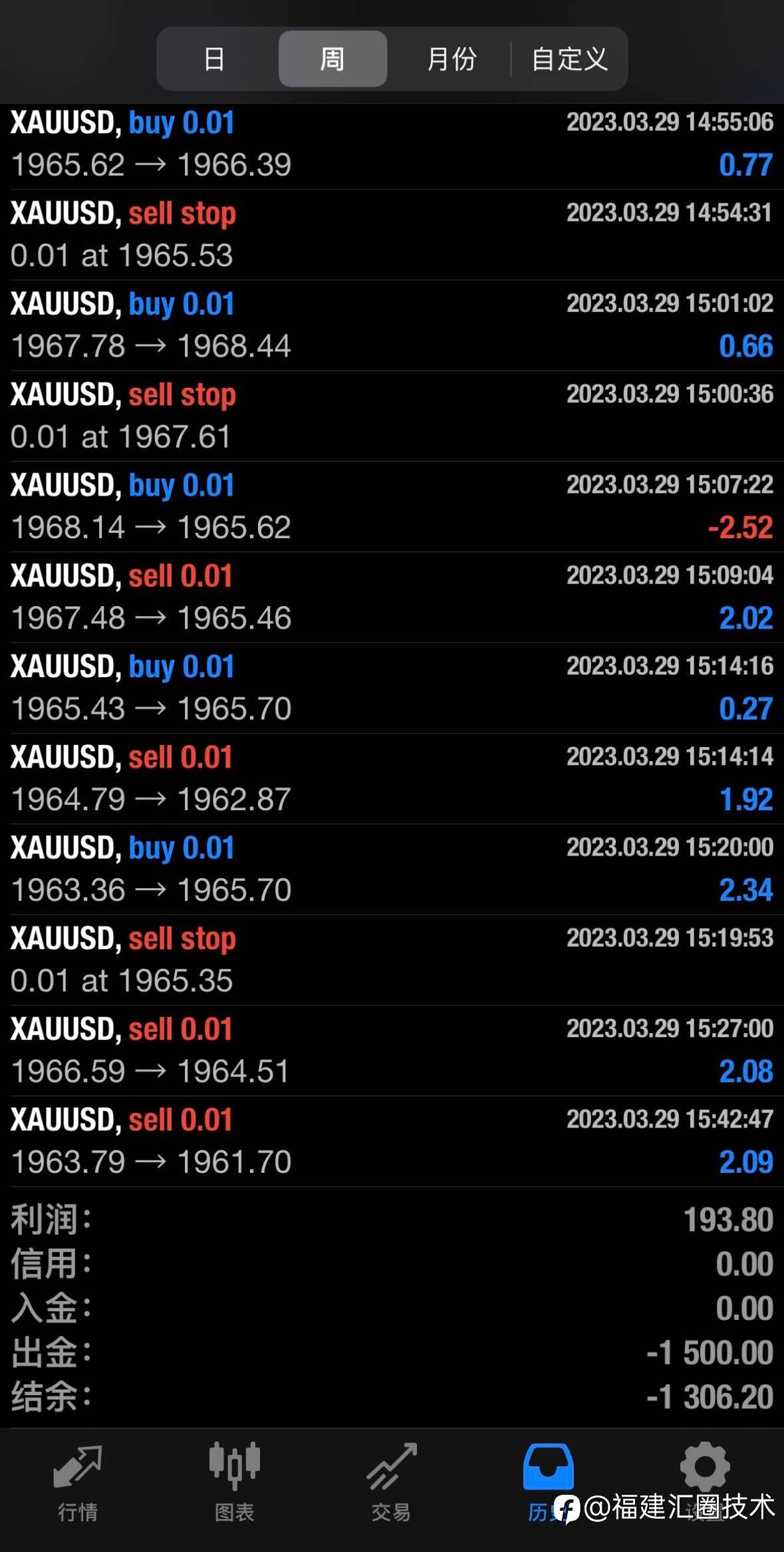The image size is (784, 1552).
Task: Open the 行情 quotes tab
Action: [x=78, y=1482]
